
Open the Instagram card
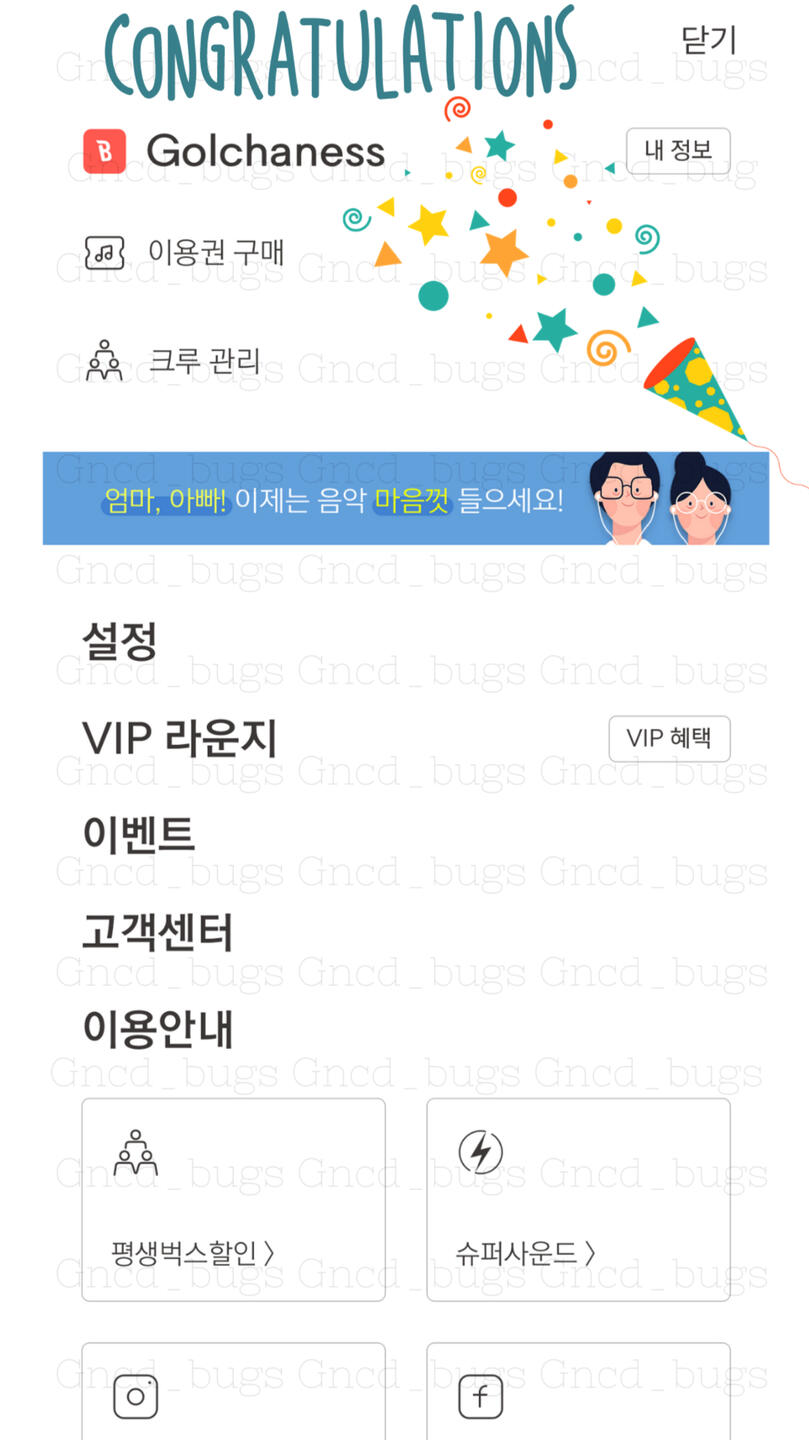point(233,1391)
